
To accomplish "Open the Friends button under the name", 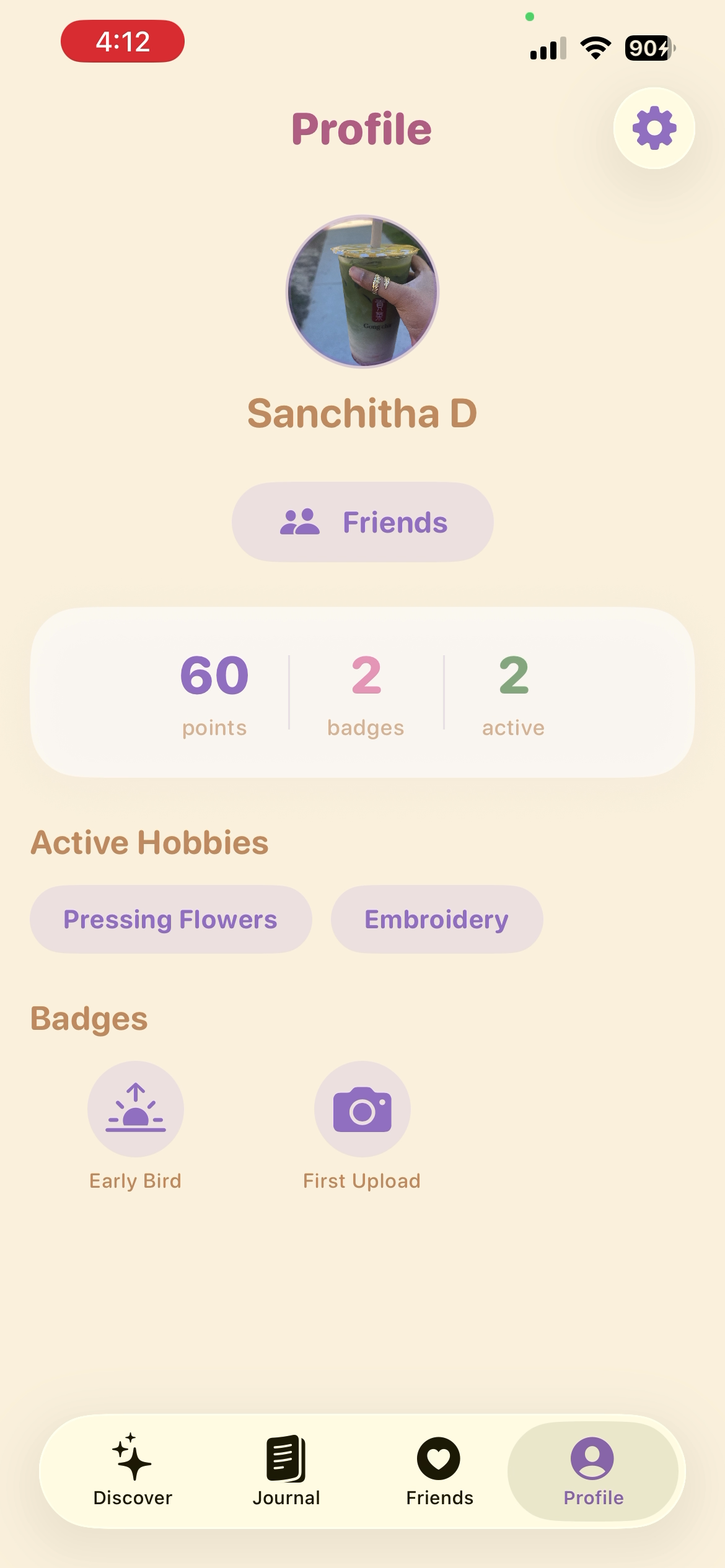I will point(362,522).
